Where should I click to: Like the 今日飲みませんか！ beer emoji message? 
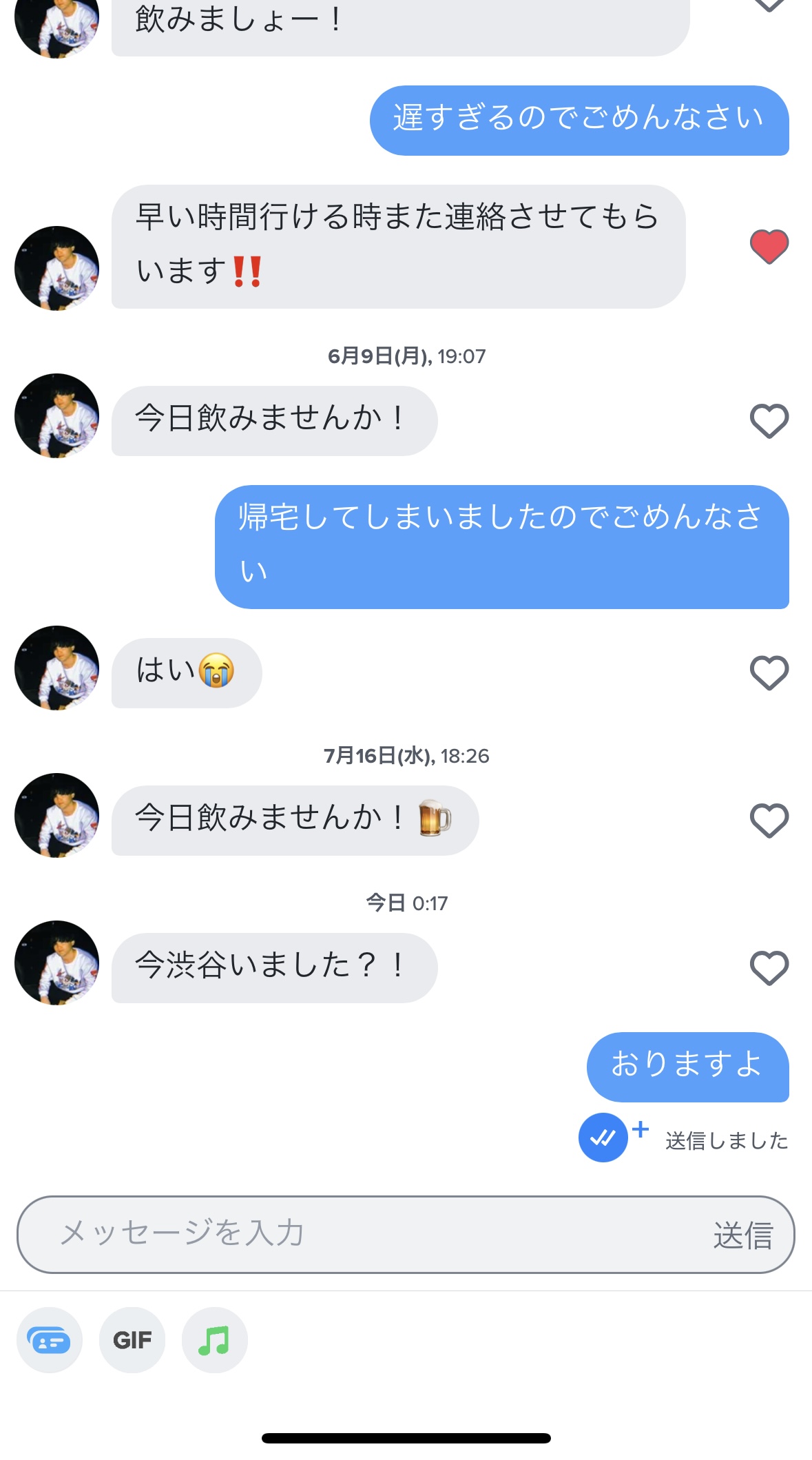click(769, 821)
